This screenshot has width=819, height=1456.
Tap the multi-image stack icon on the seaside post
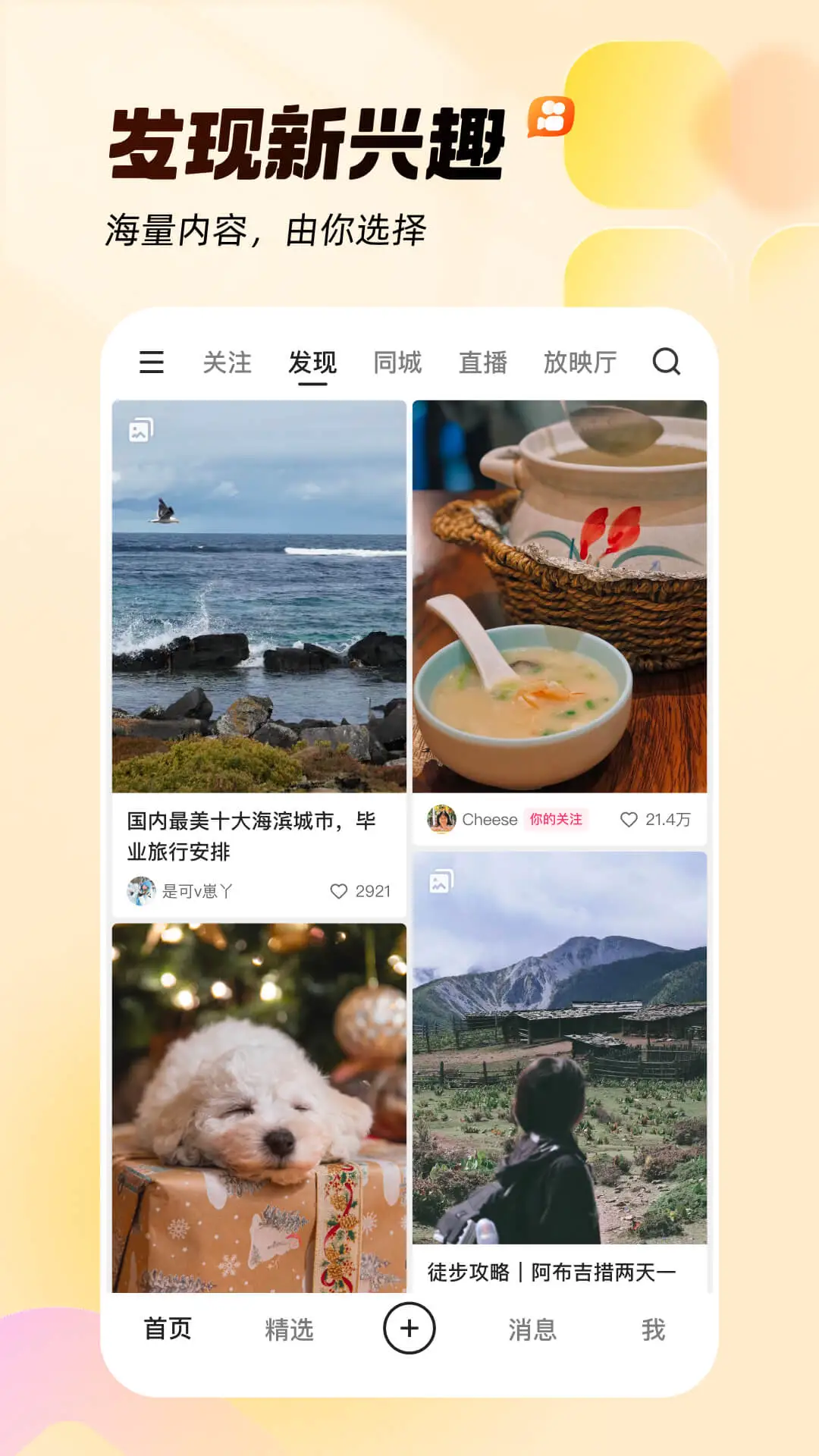tap(141, 429)
